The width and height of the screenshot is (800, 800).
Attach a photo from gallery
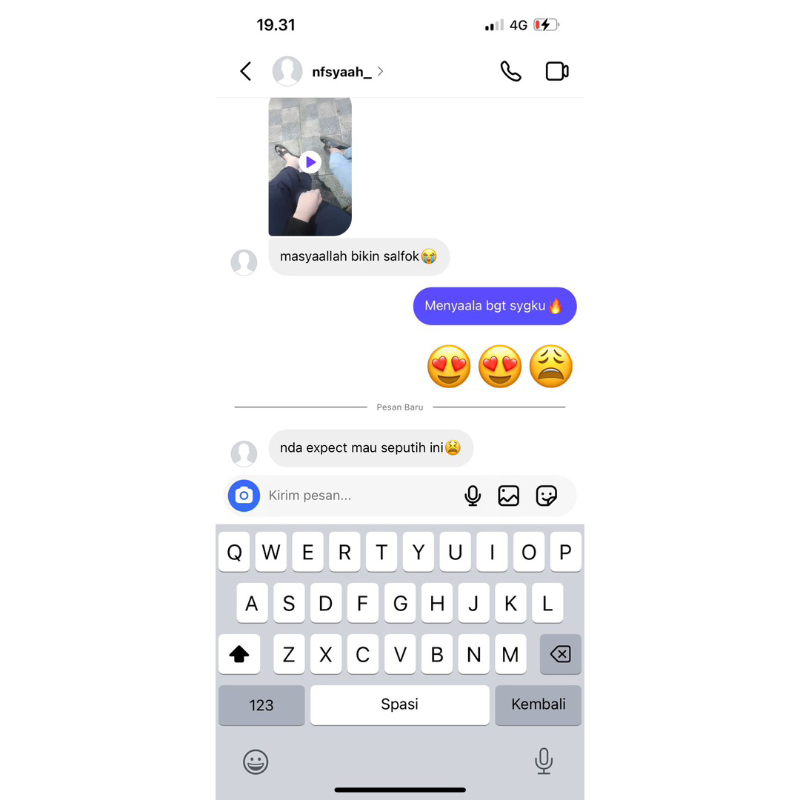click(x=509, y=495)
